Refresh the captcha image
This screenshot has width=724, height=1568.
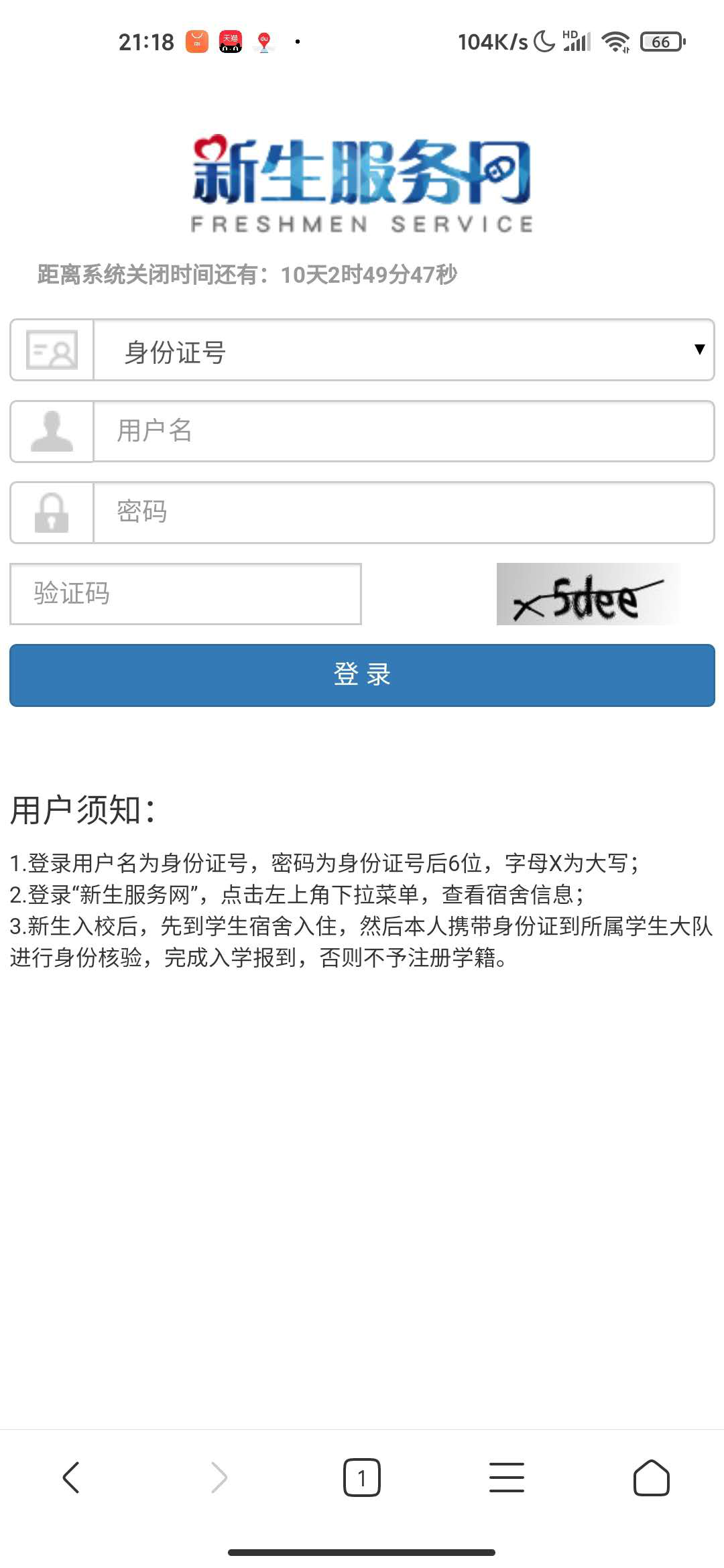pyautogui.click(x=588, y=594)
